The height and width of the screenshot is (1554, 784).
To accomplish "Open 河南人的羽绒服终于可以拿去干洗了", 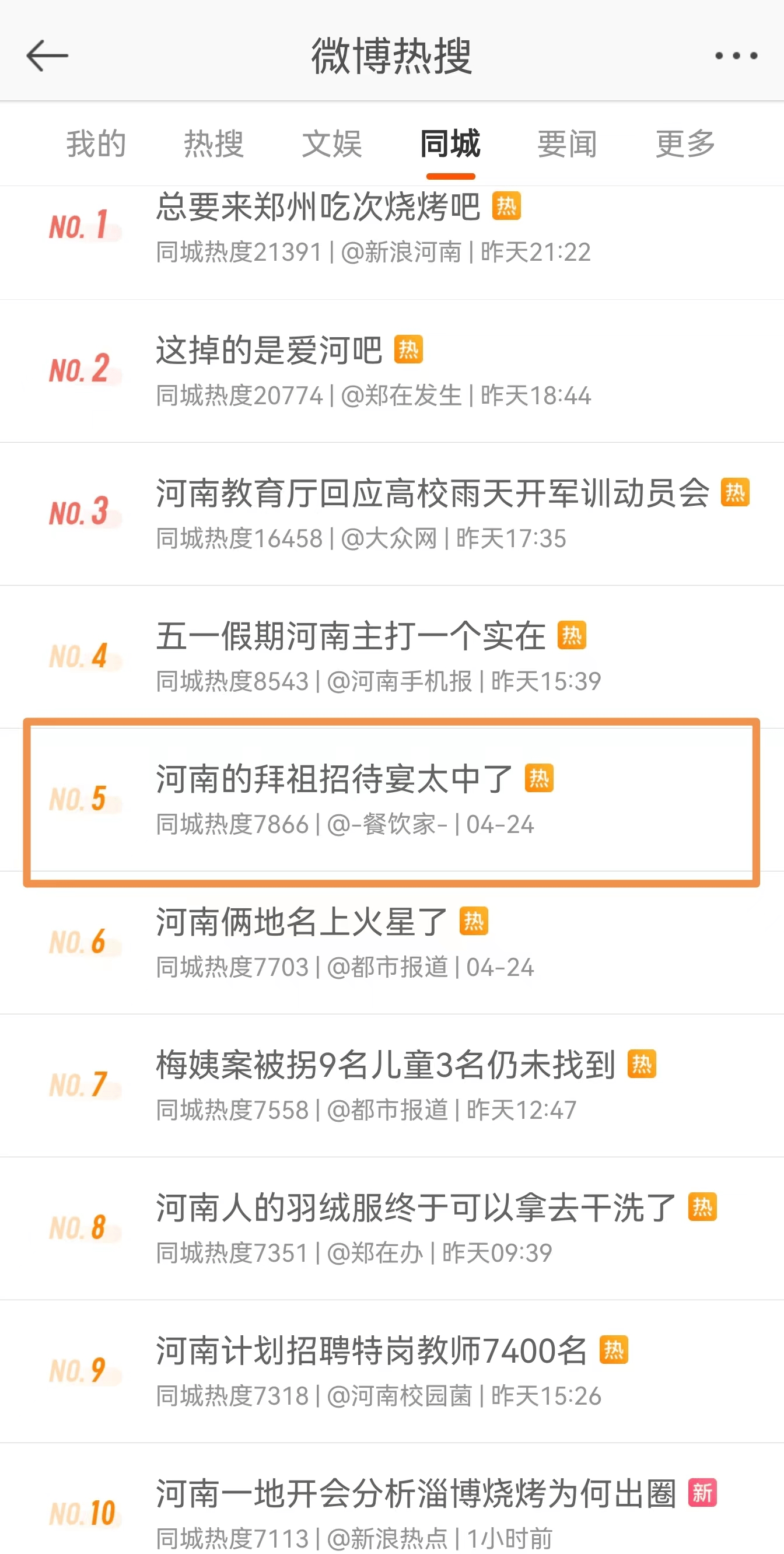I will click(415, 1208).
